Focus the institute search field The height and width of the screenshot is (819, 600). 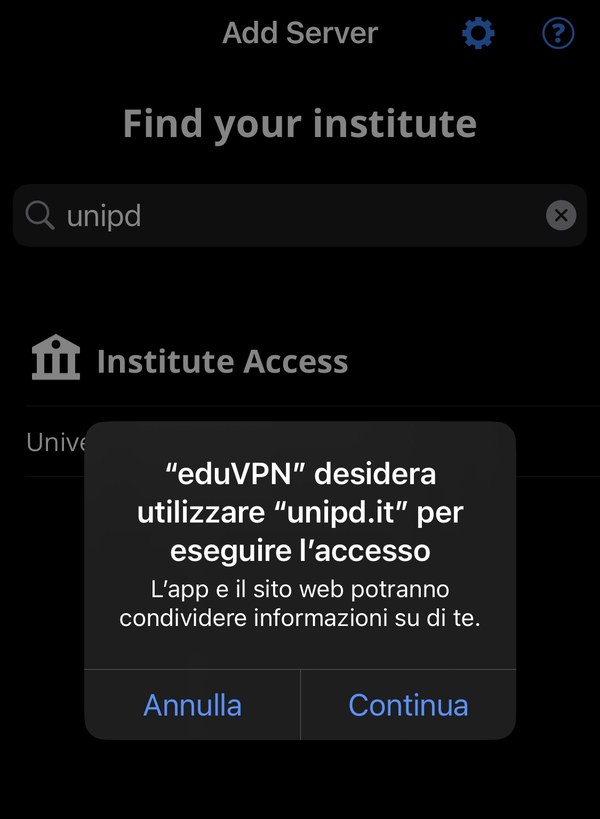tap(280, 215)
